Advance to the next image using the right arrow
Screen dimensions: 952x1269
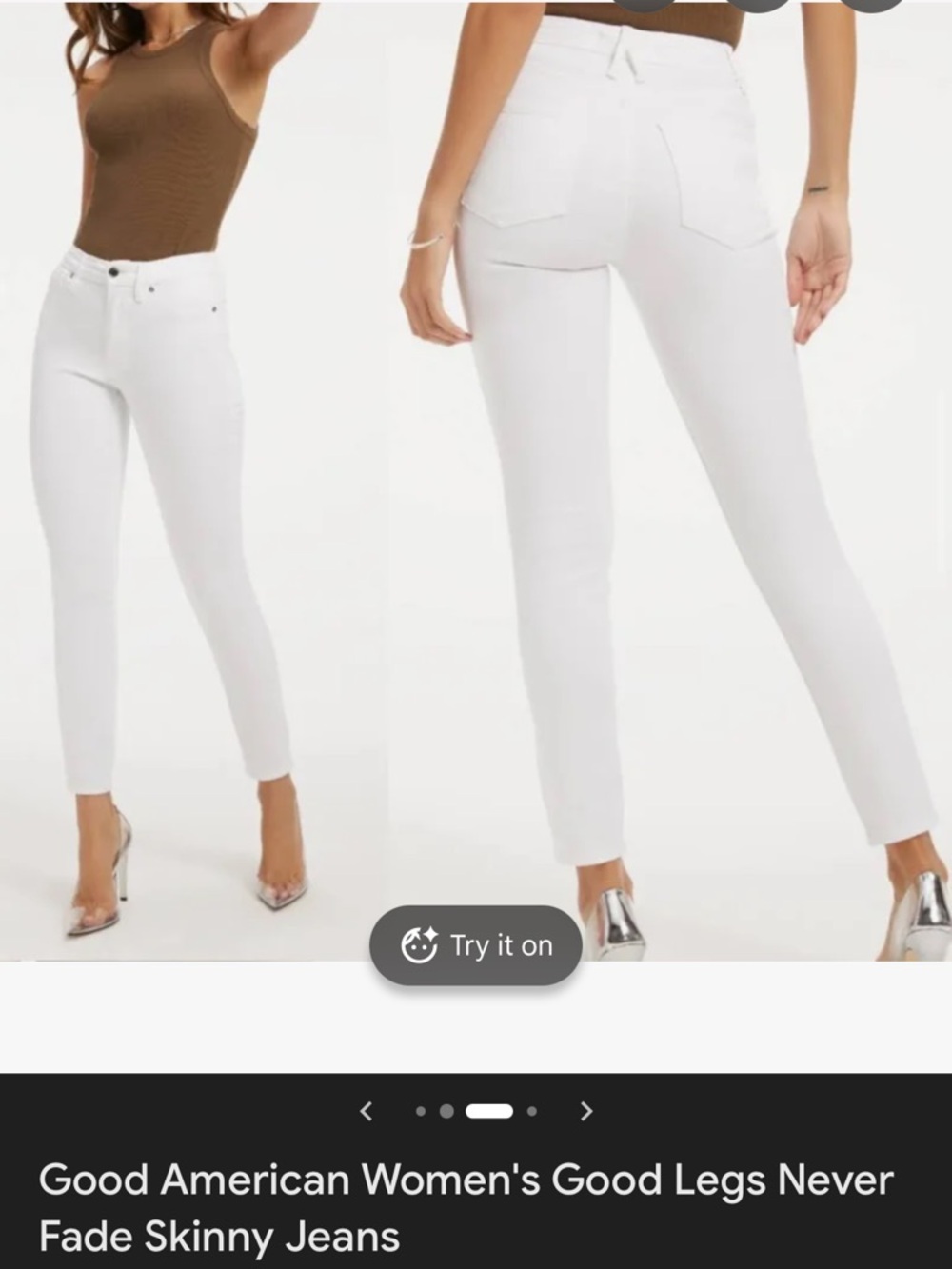(586, 1110)
